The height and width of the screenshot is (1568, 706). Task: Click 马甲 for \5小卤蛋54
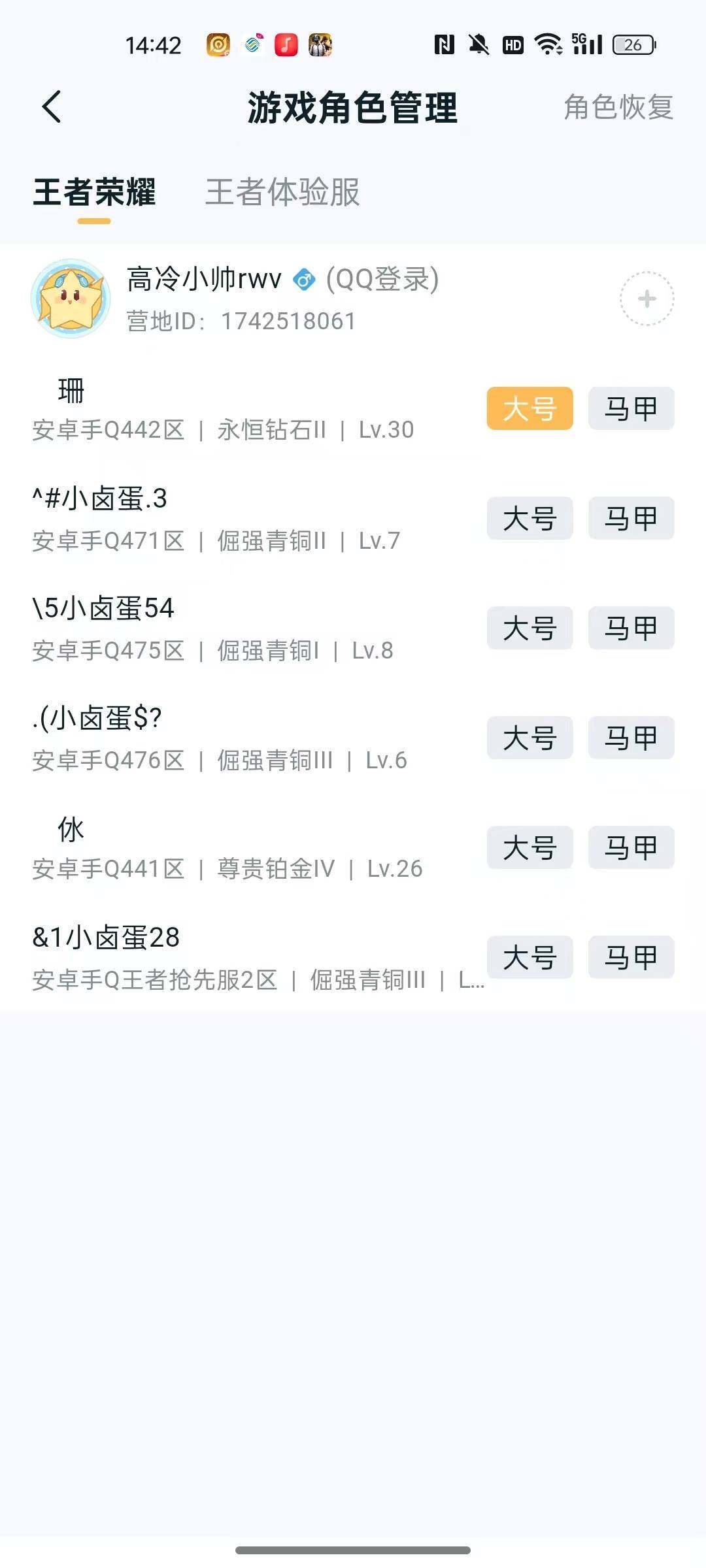click(x=630, y=628)
